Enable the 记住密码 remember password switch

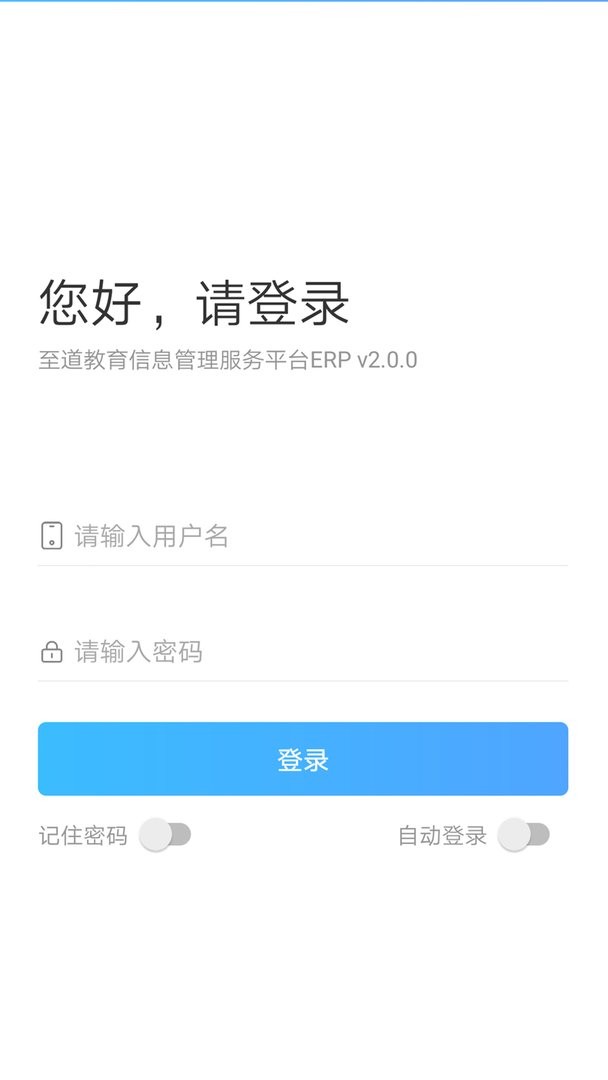pyautogui.click(x=165, y=834)
